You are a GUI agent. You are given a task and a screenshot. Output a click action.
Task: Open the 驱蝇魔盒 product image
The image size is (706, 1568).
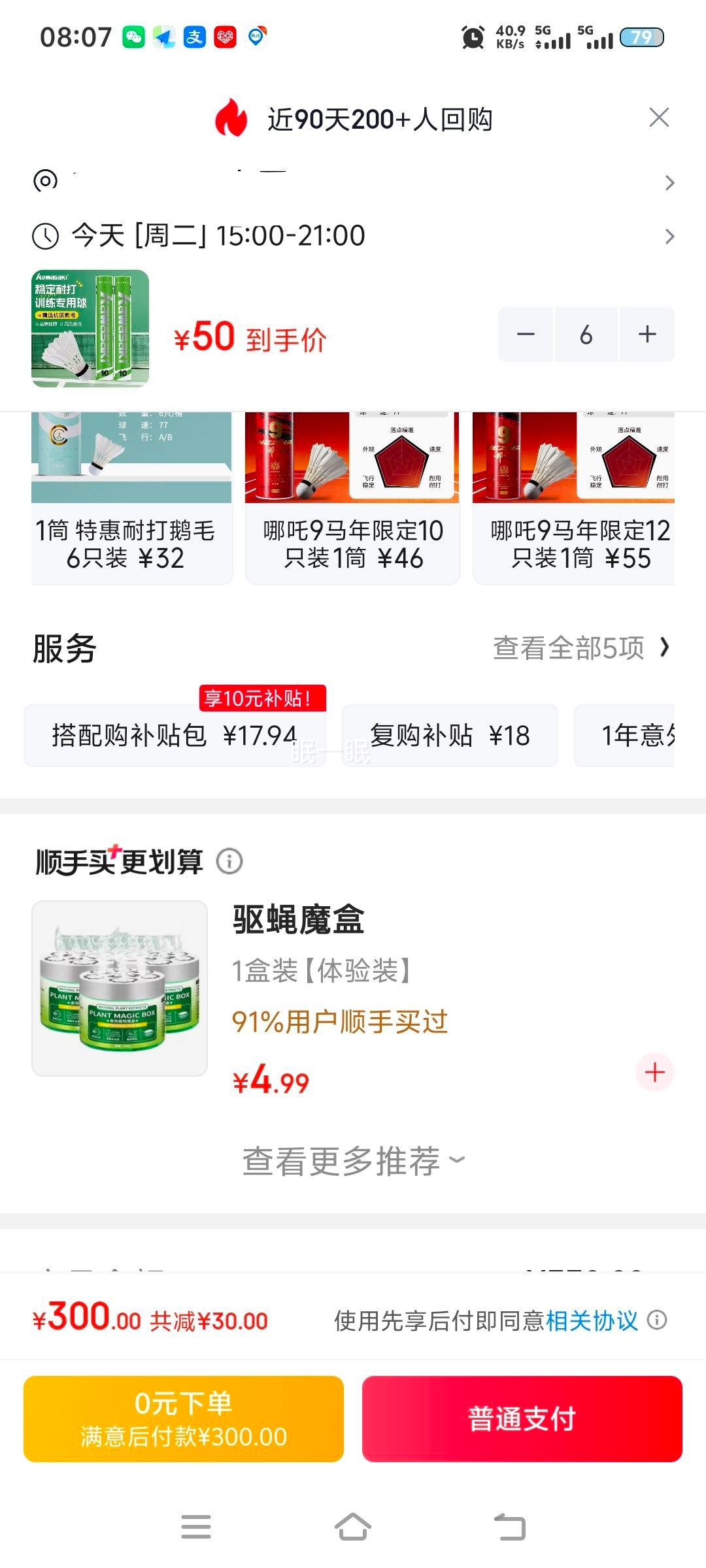pos(120,988)
